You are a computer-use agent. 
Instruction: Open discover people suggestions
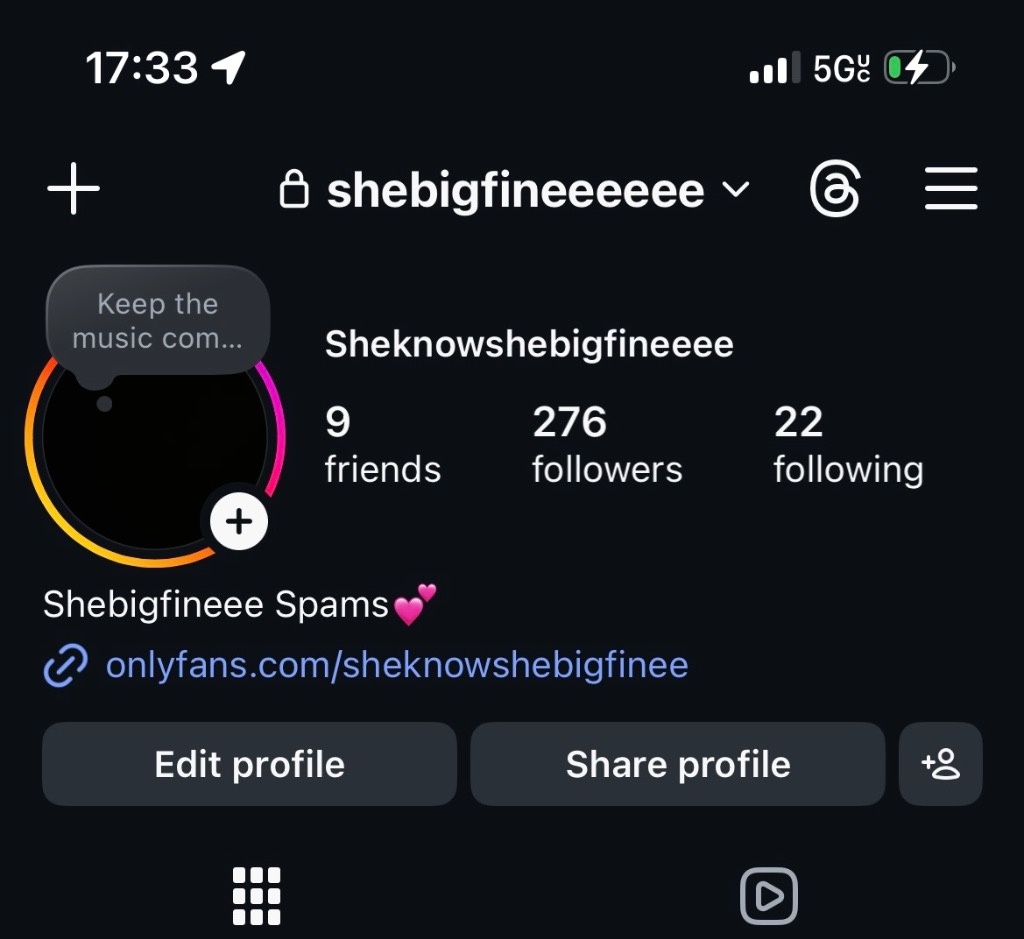(940, 765)
